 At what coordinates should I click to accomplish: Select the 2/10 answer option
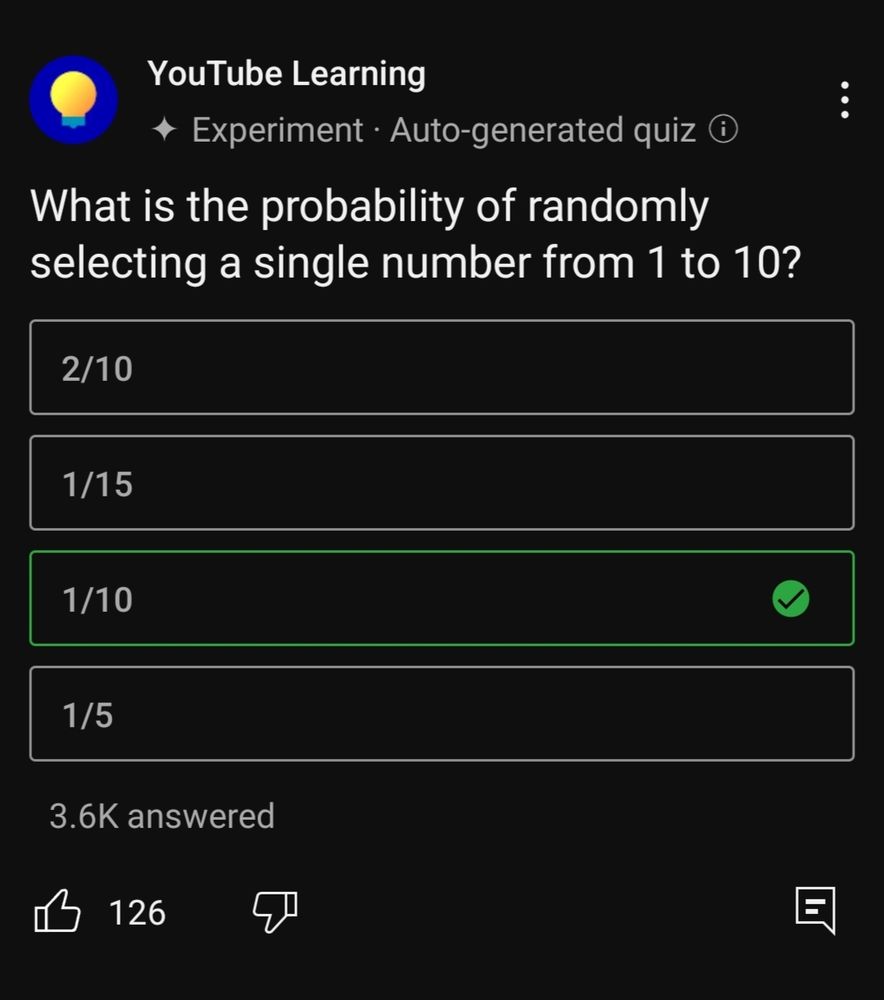(x=441, y=368)
